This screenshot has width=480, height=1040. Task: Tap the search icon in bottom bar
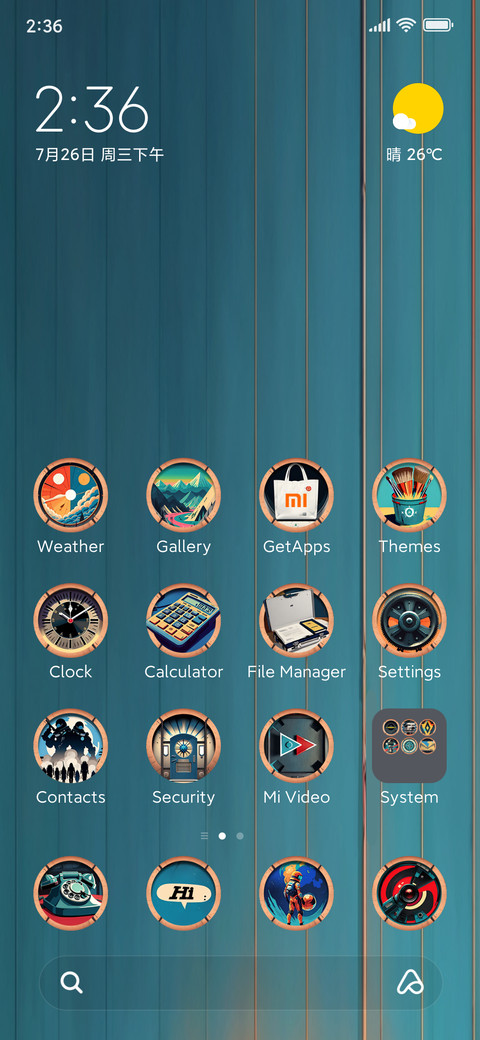72,982
